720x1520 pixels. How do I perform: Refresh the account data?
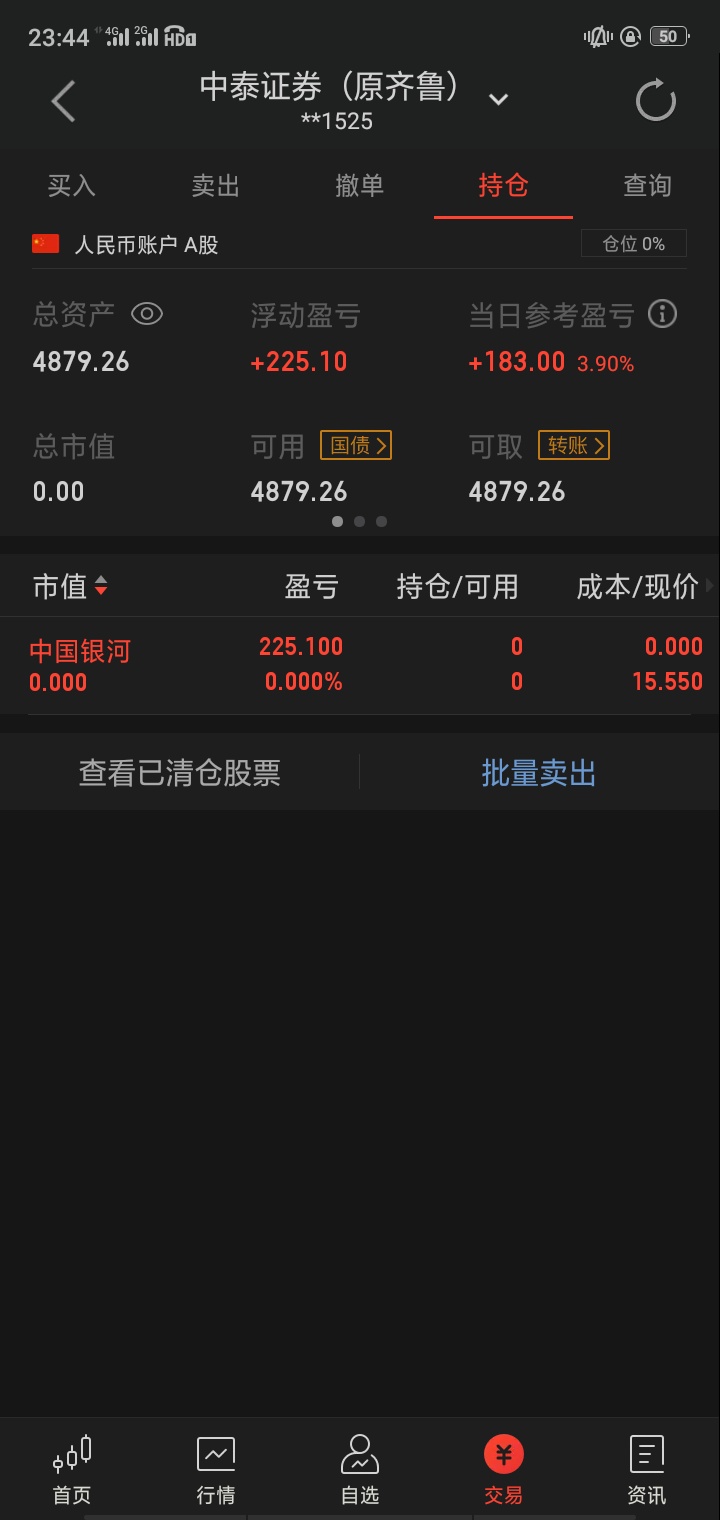[656, 101]
